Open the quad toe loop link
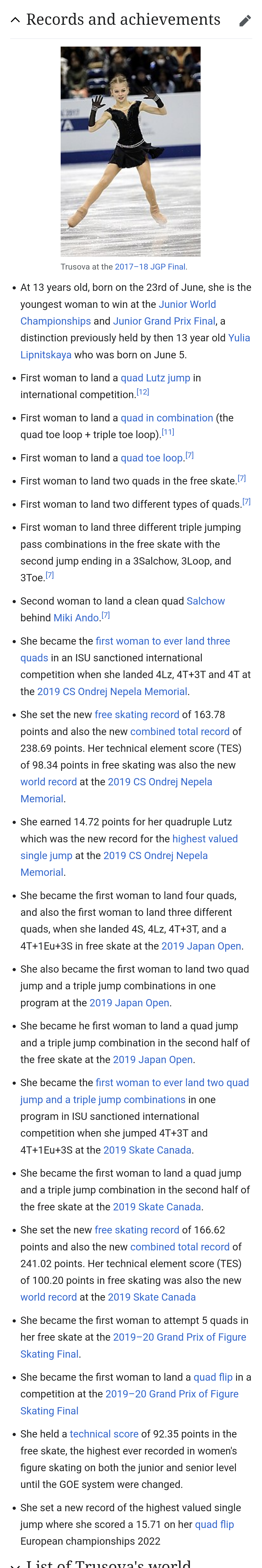The width and height of the screenshot is (262, 1568). pos(152,458)
